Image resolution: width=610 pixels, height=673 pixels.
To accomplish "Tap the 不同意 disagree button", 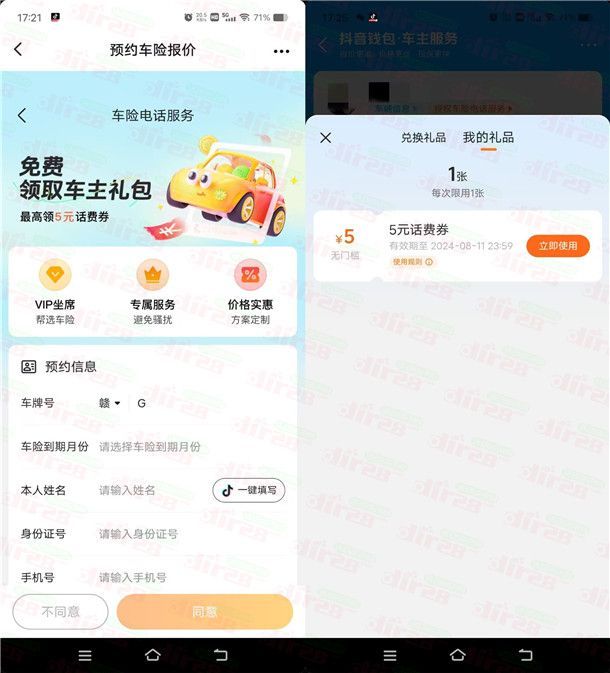I will tap(60, 611).
